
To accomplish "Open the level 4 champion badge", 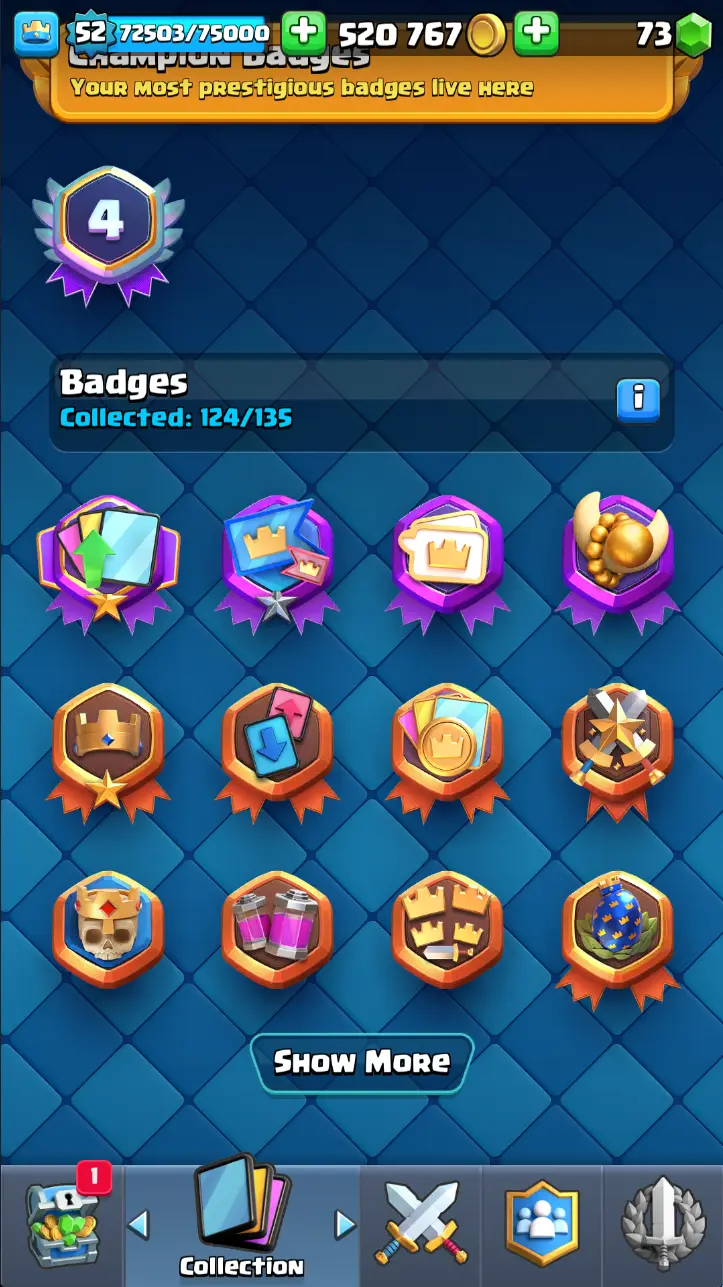I will click(x=108, y=228).
